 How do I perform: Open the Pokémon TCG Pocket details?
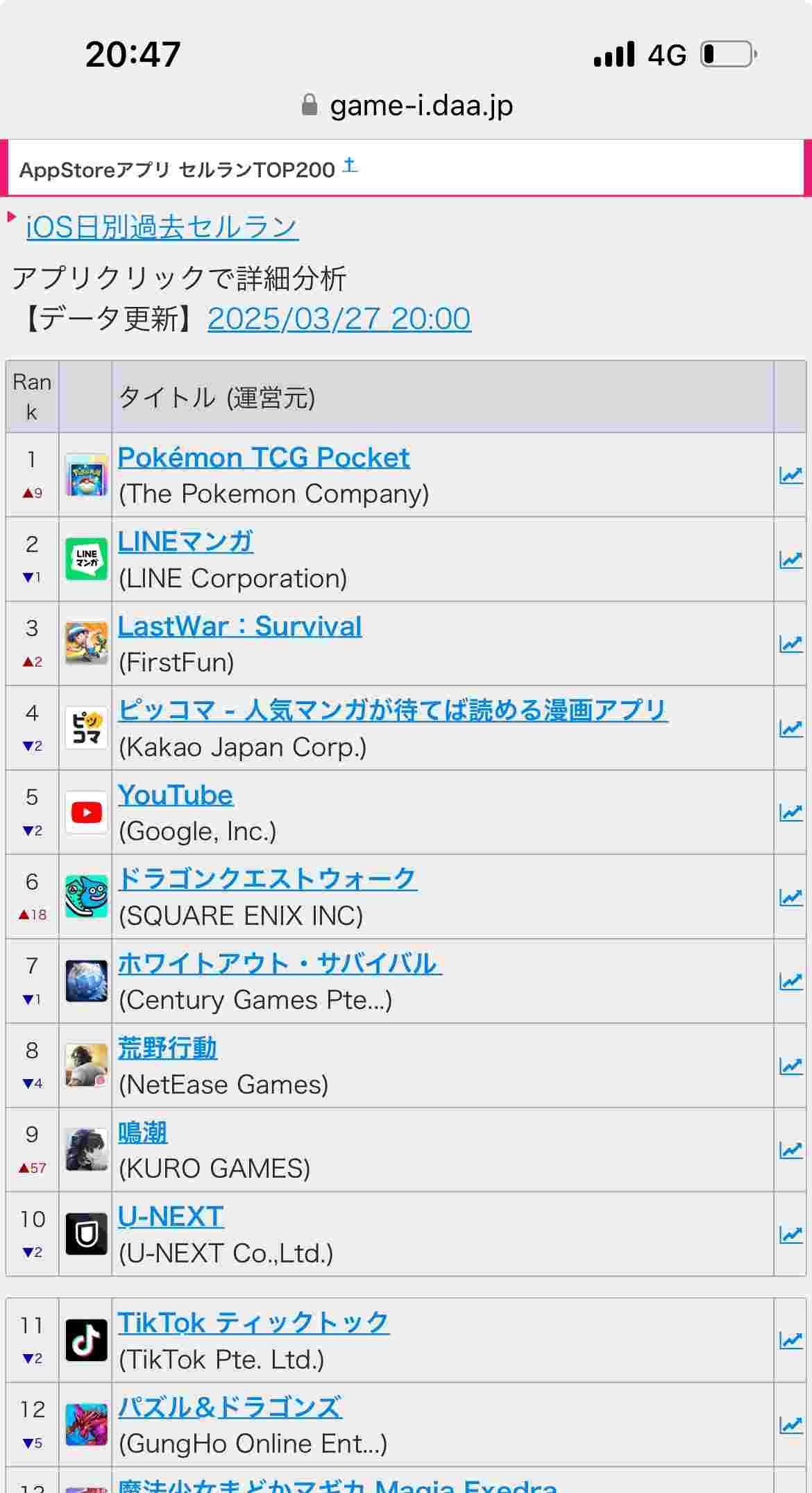pyautogui.click(x=264, y=458)
